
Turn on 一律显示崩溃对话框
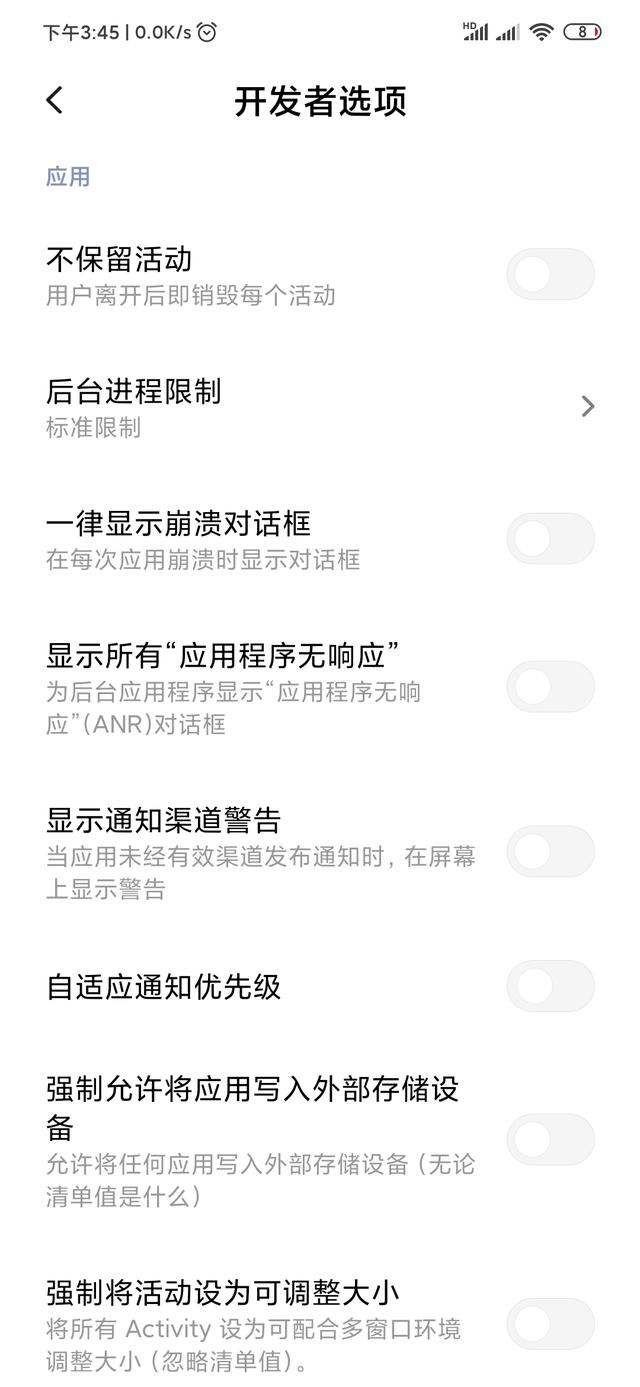550,539
